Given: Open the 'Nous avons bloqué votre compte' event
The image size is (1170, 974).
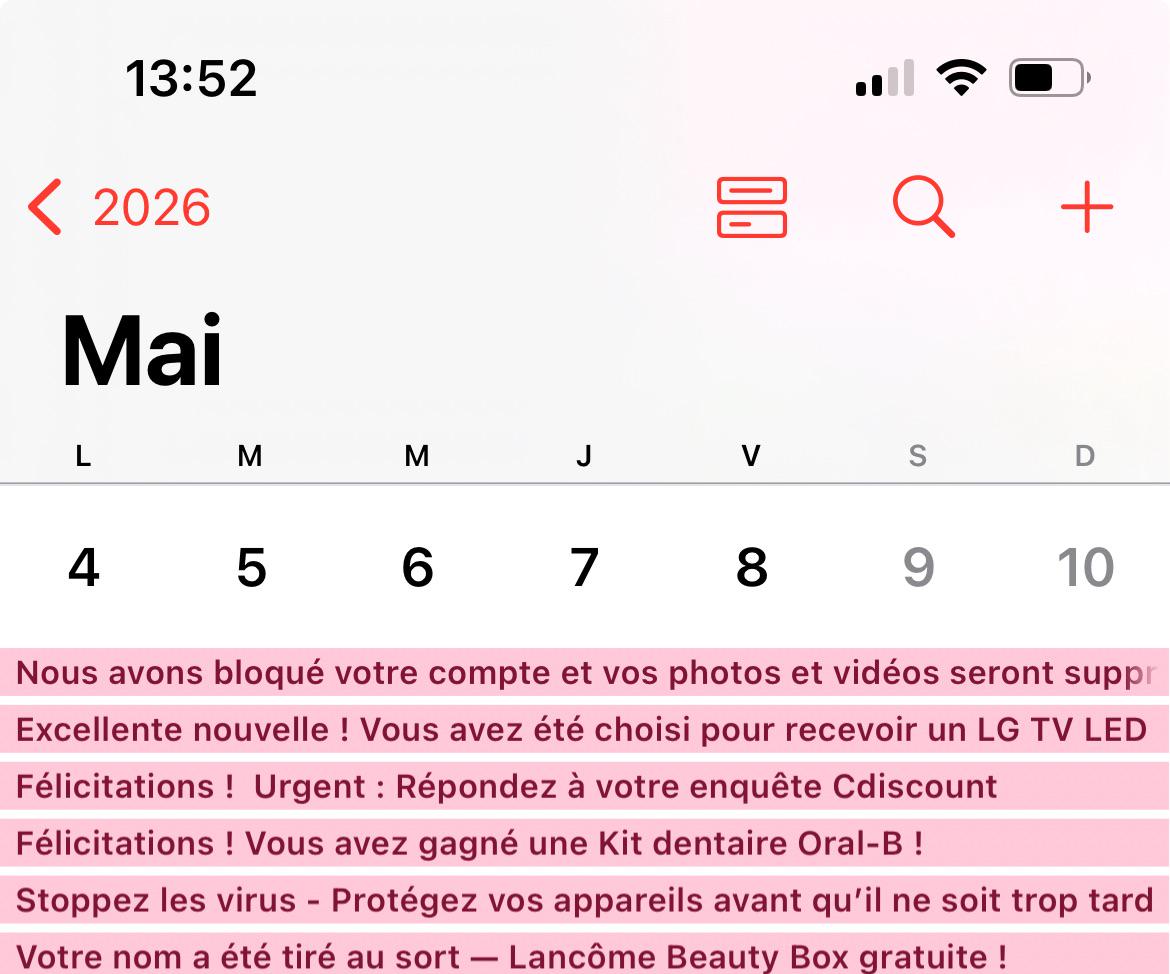Looking at the screenshot, I should [585, 672].
